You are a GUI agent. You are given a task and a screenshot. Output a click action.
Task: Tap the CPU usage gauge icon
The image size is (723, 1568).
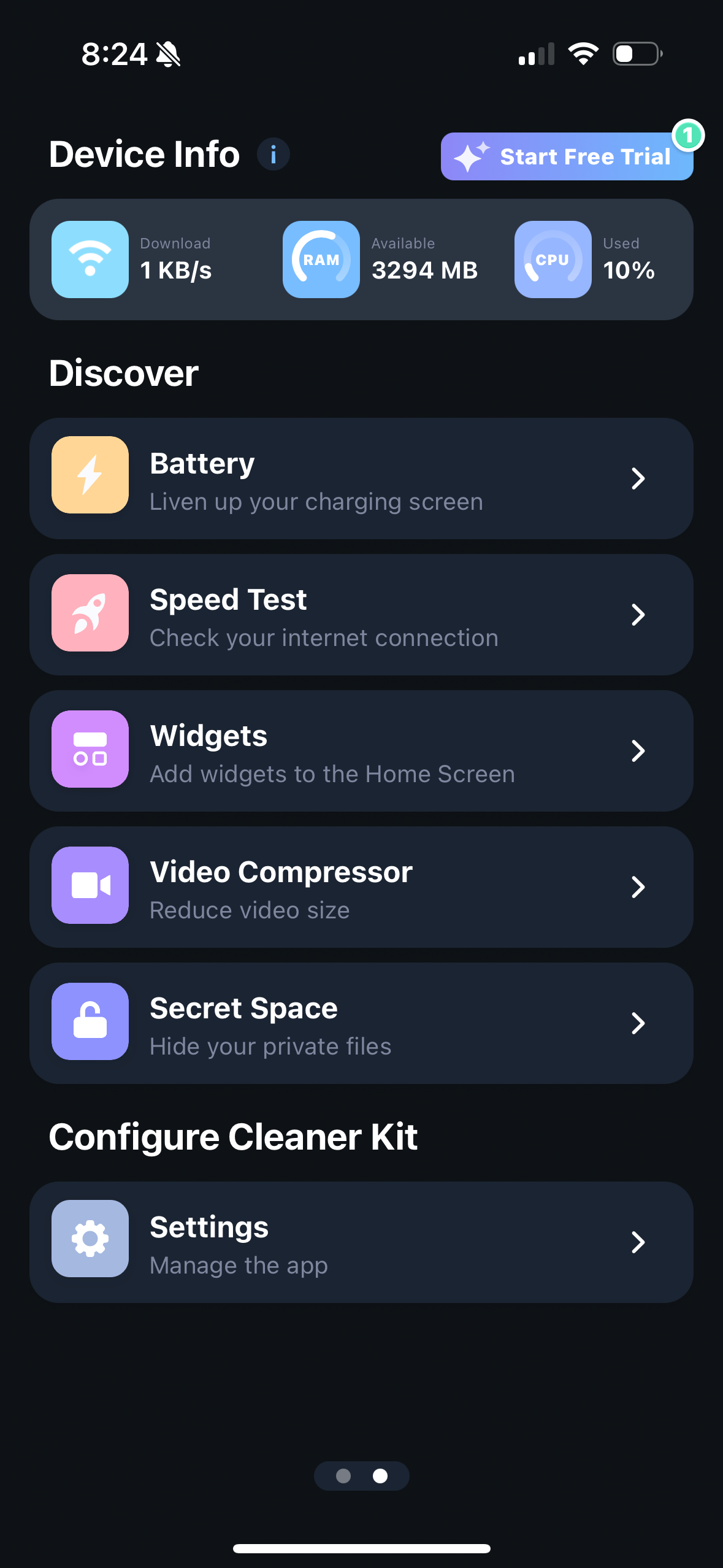pos(552,258)
